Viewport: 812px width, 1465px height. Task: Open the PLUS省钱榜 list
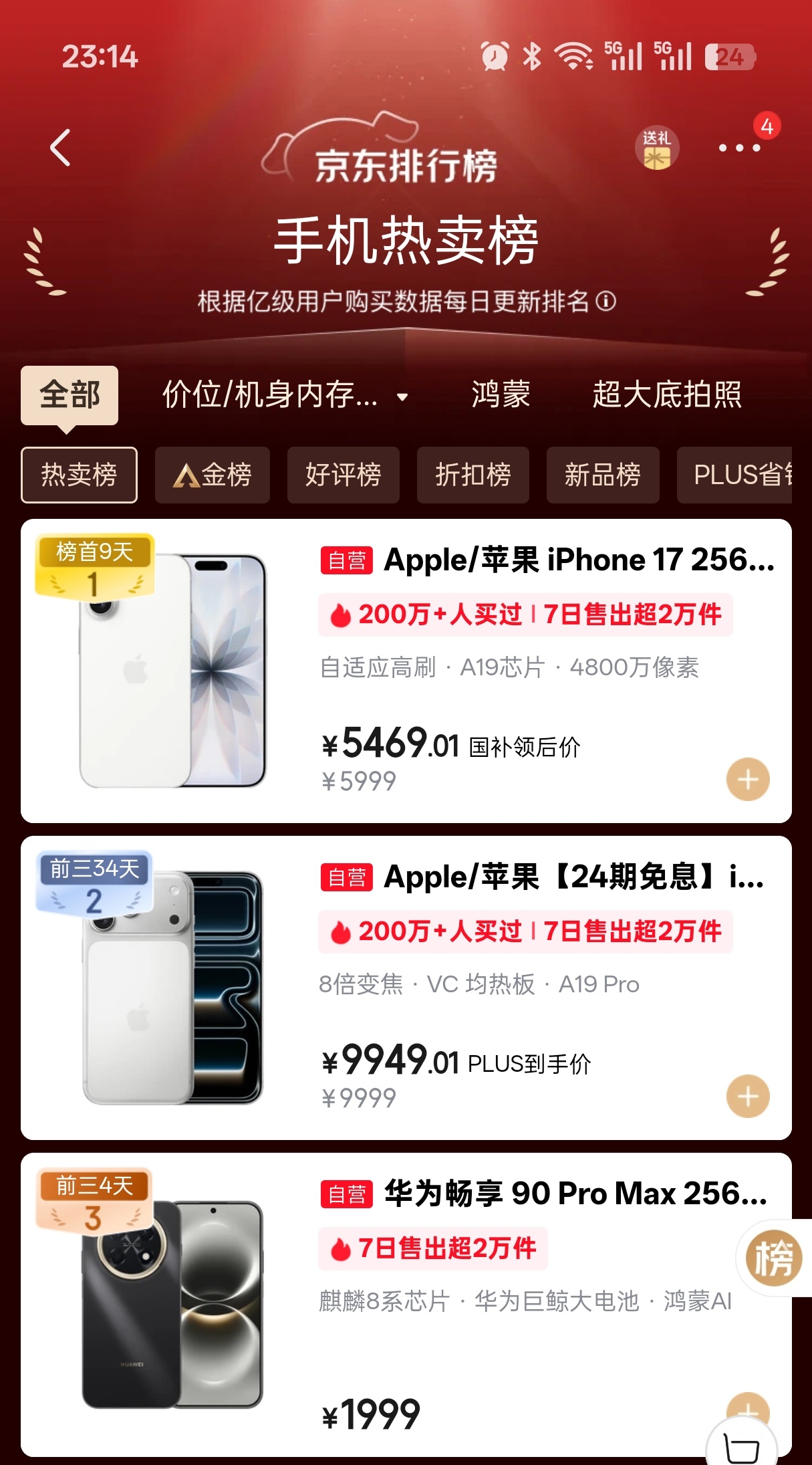coord(742,475)
